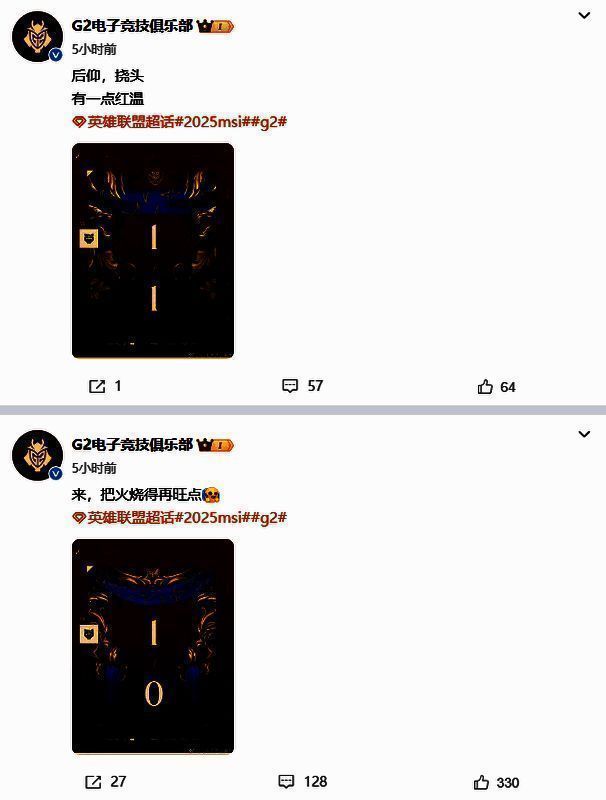View the 1-0 score image
This screenshot has height=800, width=606.
(152, 646)
